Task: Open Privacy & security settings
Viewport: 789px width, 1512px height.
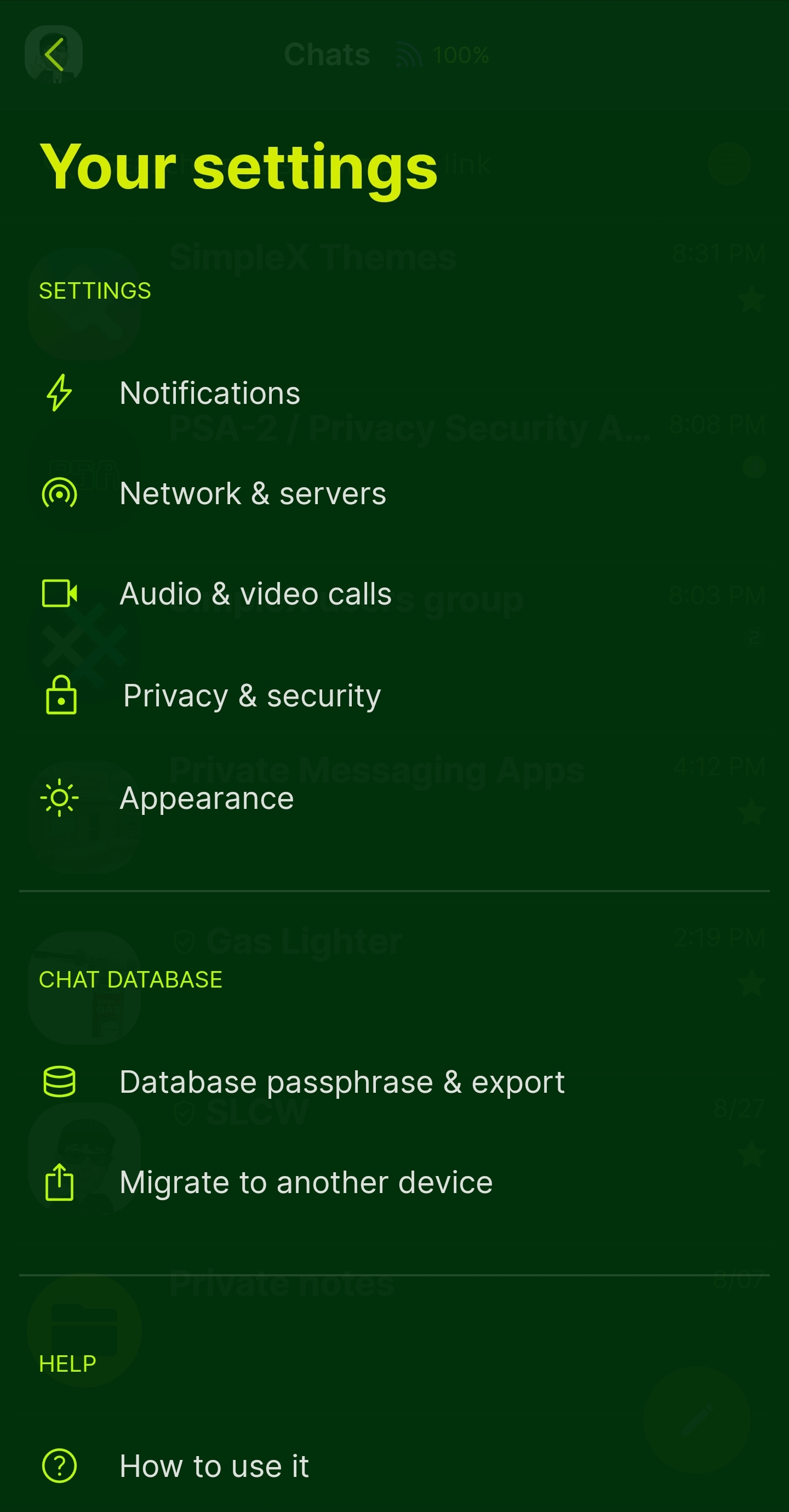Action: [x=252, y=695]
